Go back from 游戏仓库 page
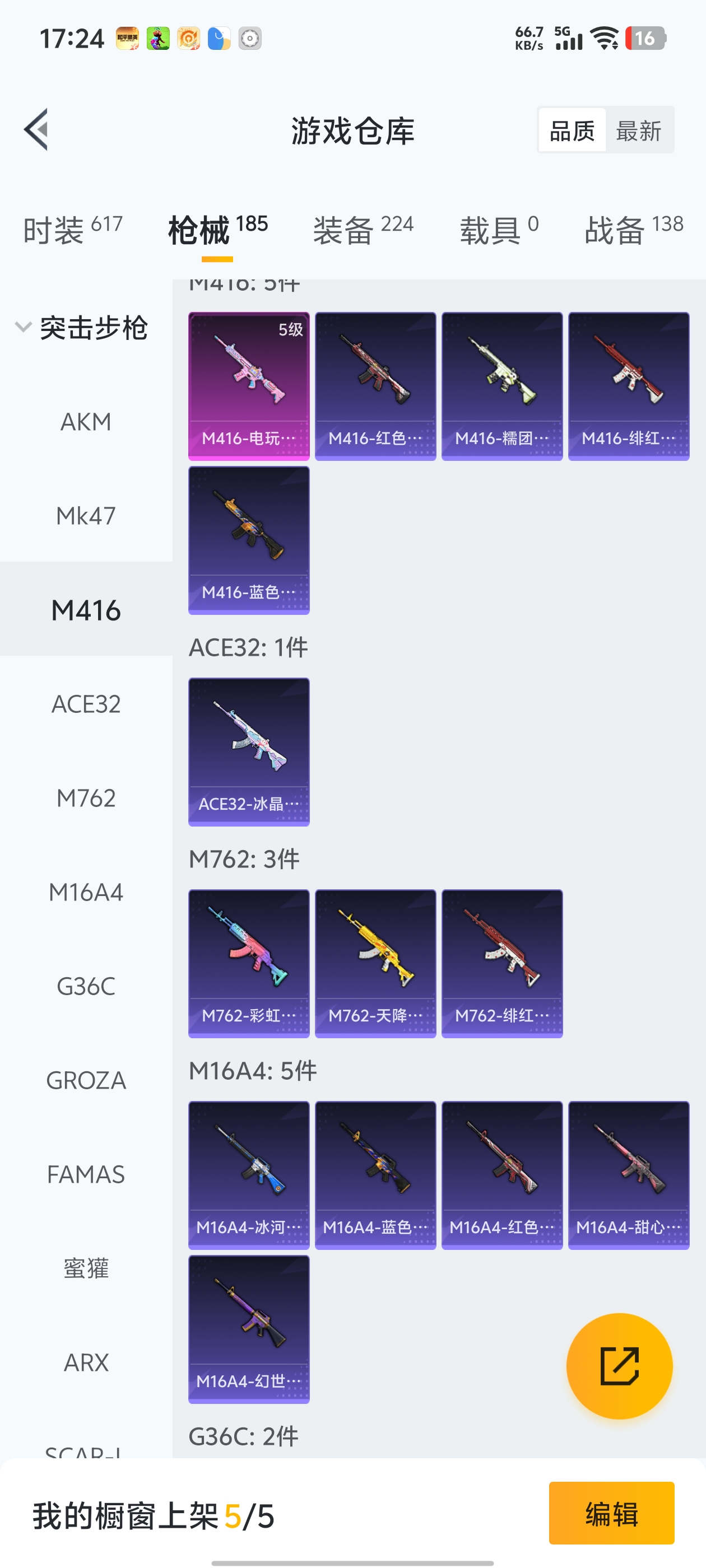706x1568 pixels. pyautogui.click(x=36, y=130)
